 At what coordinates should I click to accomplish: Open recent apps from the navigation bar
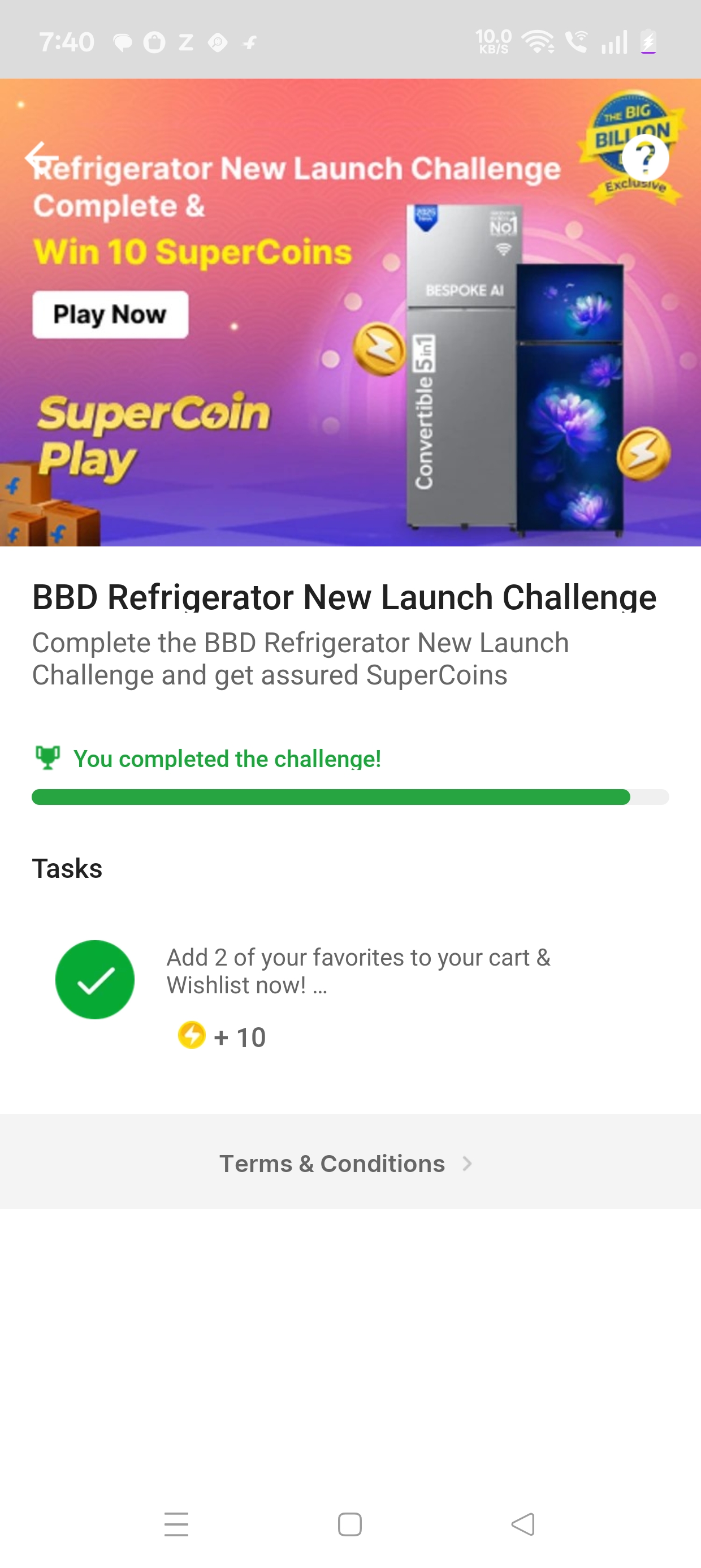176,1524
